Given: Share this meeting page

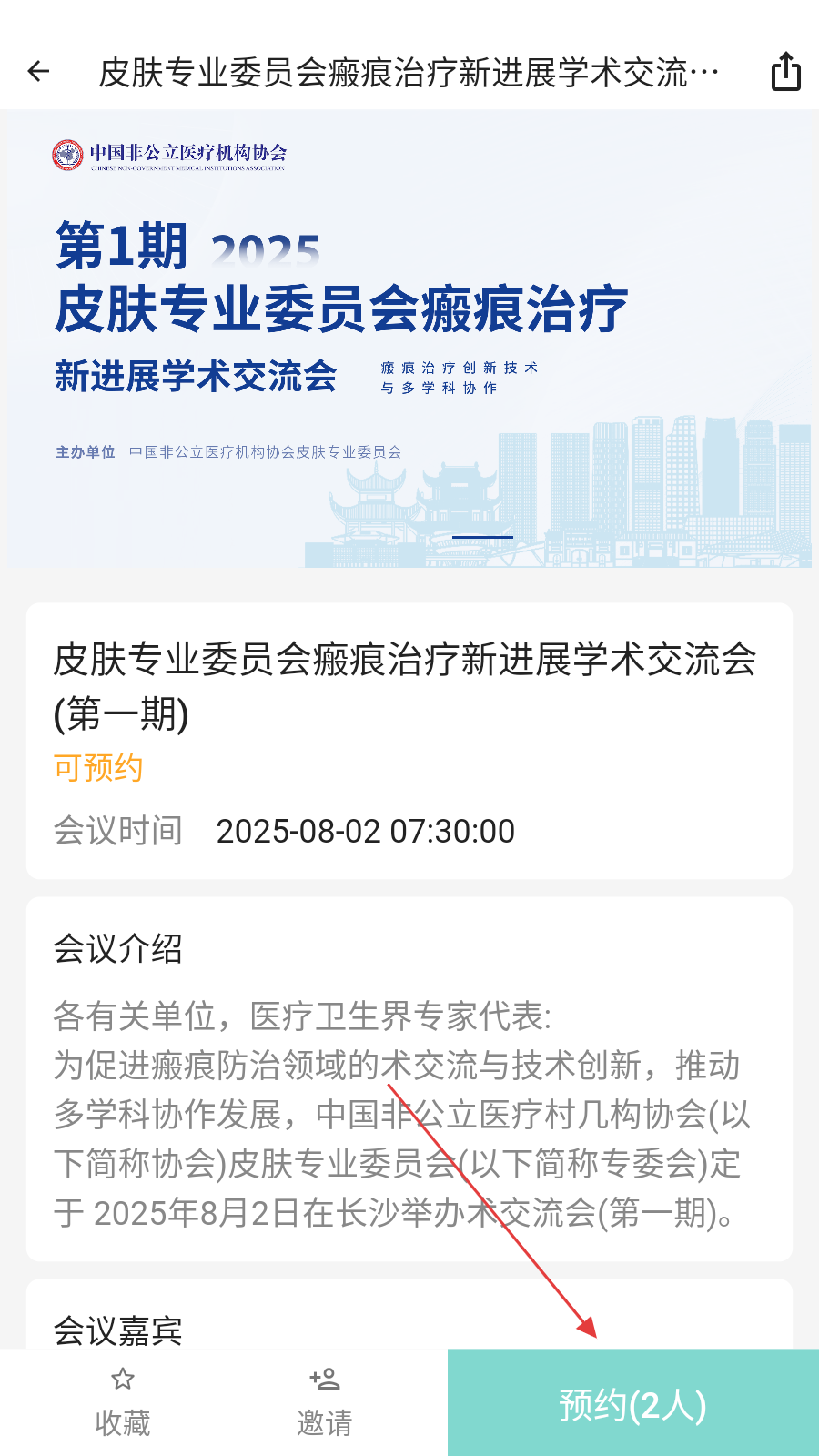Looking at the screenshot, I should [785, 71].
